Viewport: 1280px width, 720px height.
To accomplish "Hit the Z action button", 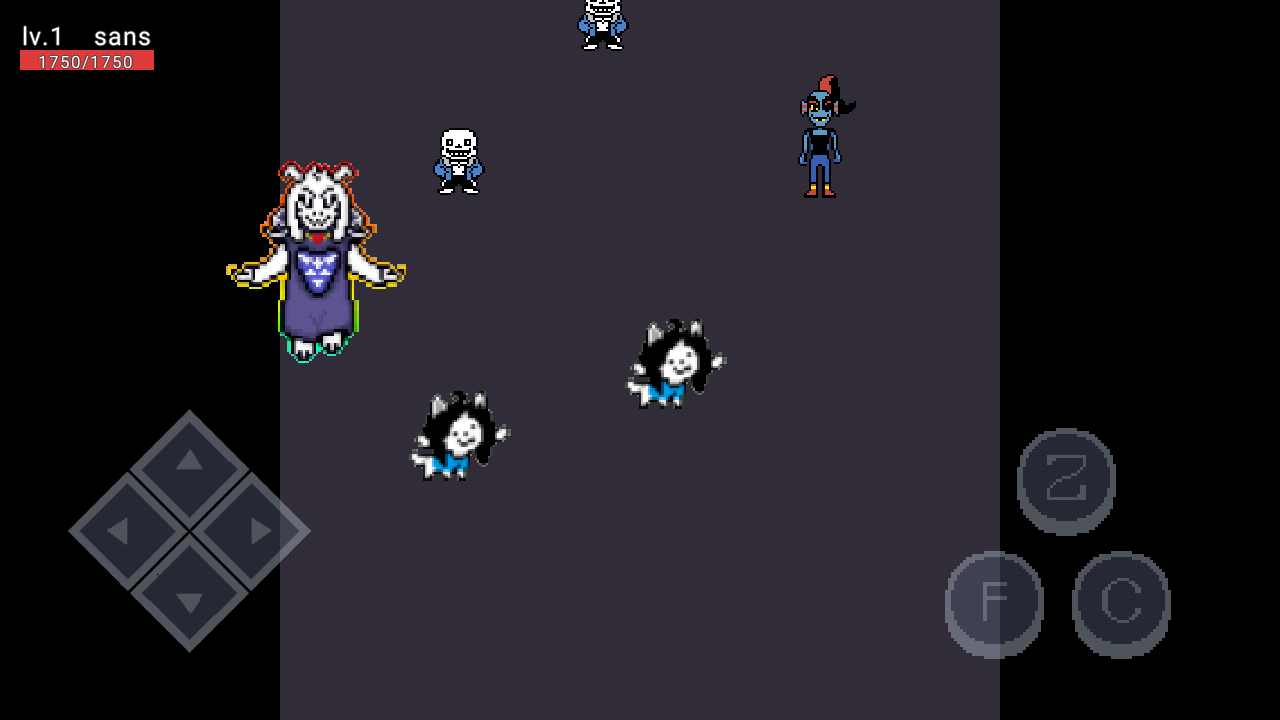I will pyautogui.click(x=1066, y=481).
